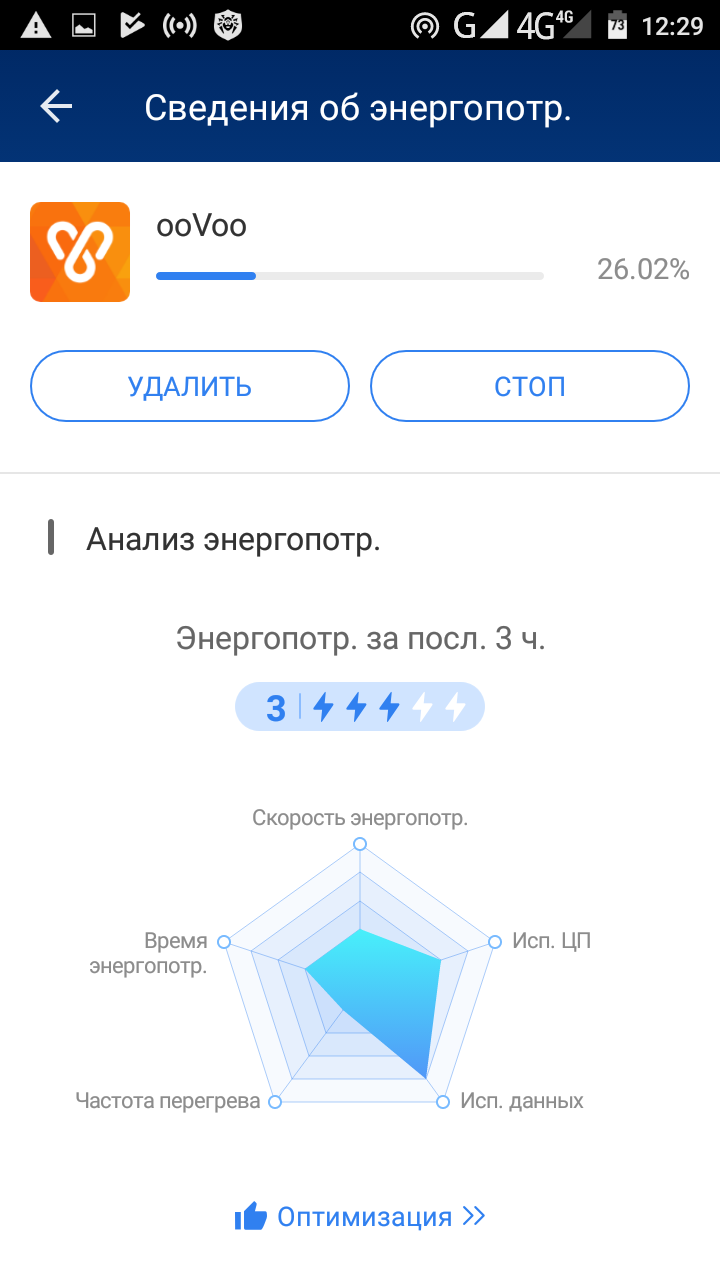This screenshot has width=720, height=1280.
Task: Go back using the arrow icon
Action: (x=57, y=107)
